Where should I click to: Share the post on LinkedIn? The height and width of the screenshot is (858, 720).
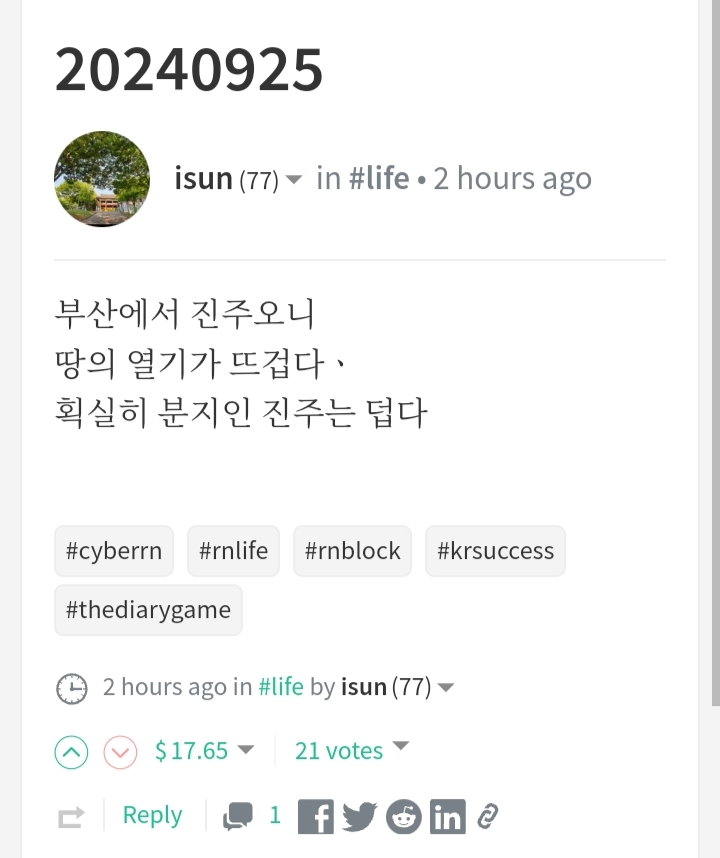[447, 817]
